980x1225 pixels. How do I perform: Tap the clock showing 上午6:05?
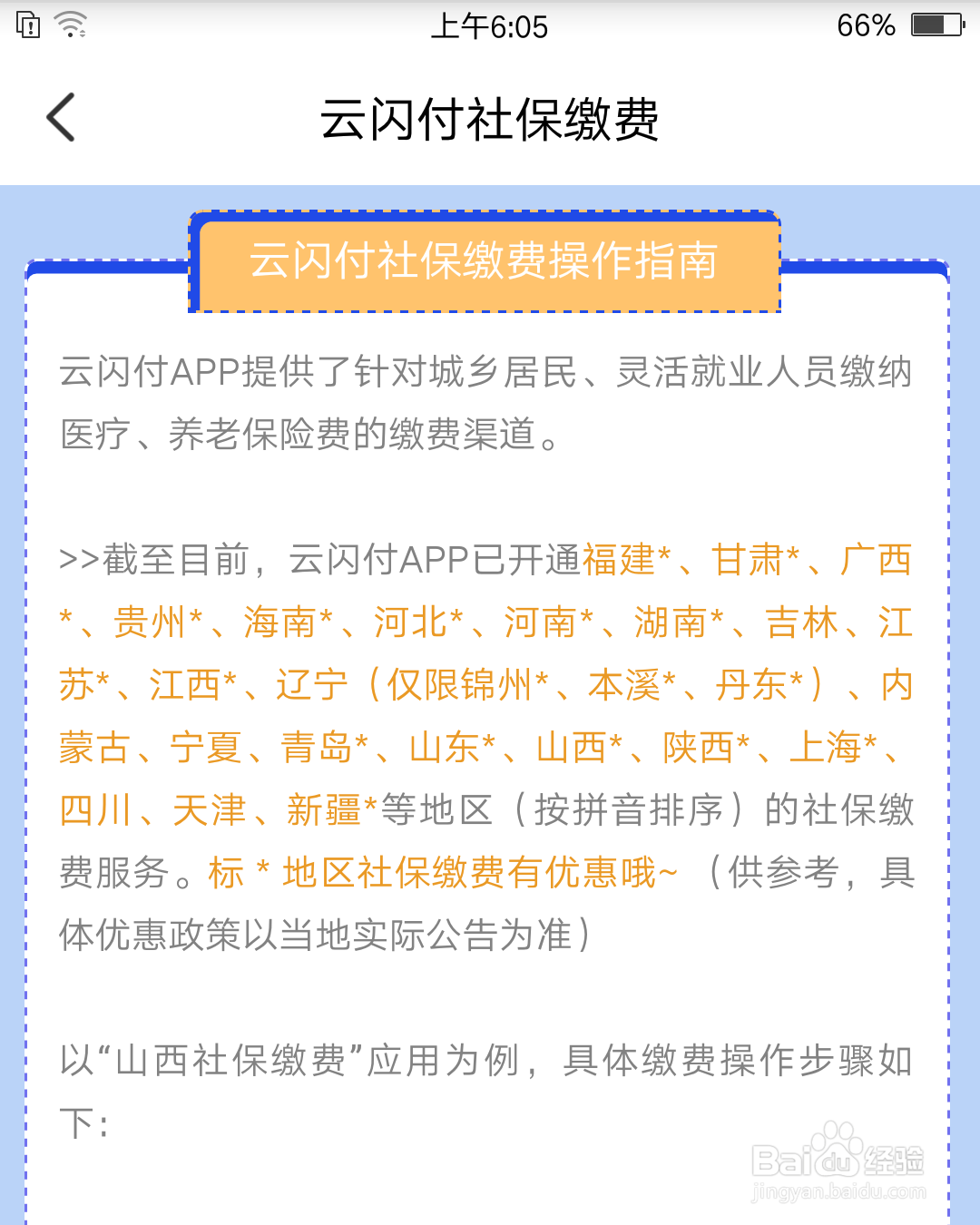pos(490,27)
